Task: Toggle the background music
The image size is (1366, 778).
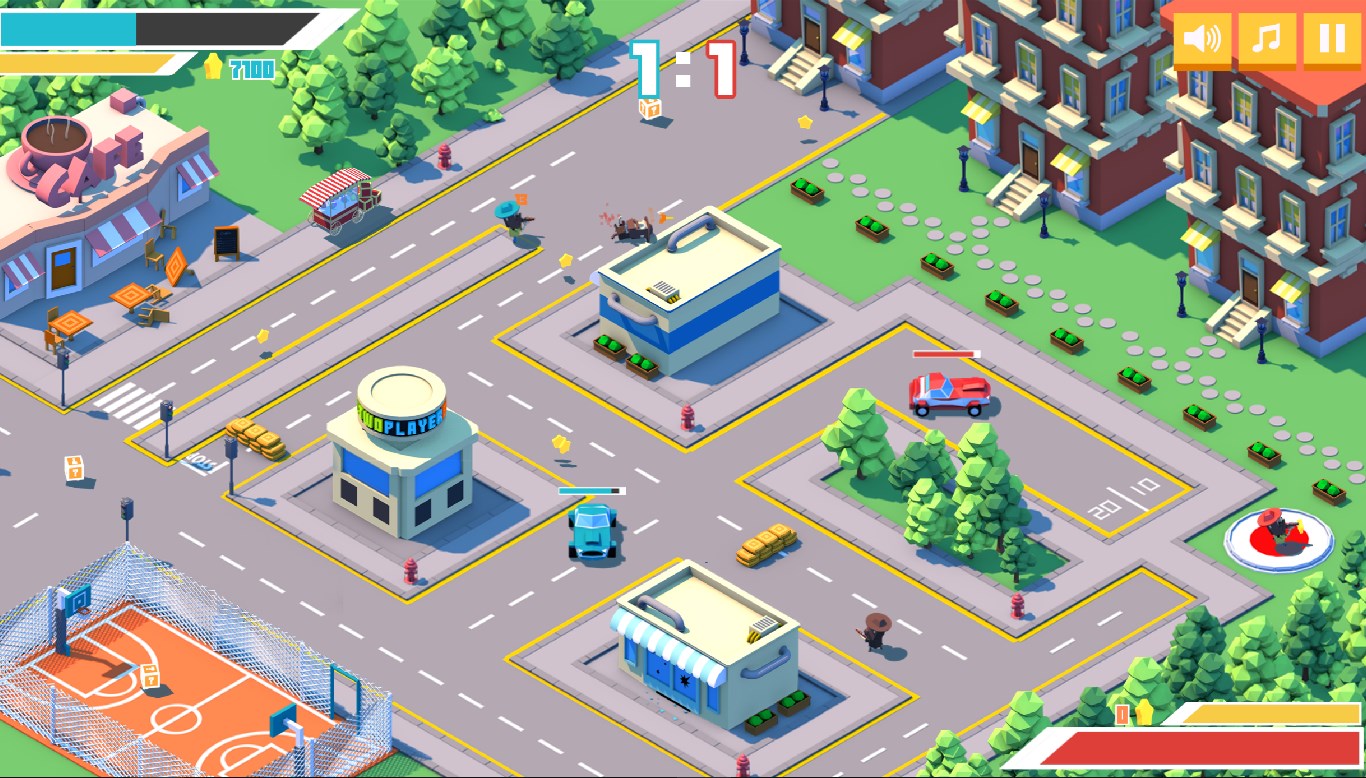Action: tap(1267, 40)
